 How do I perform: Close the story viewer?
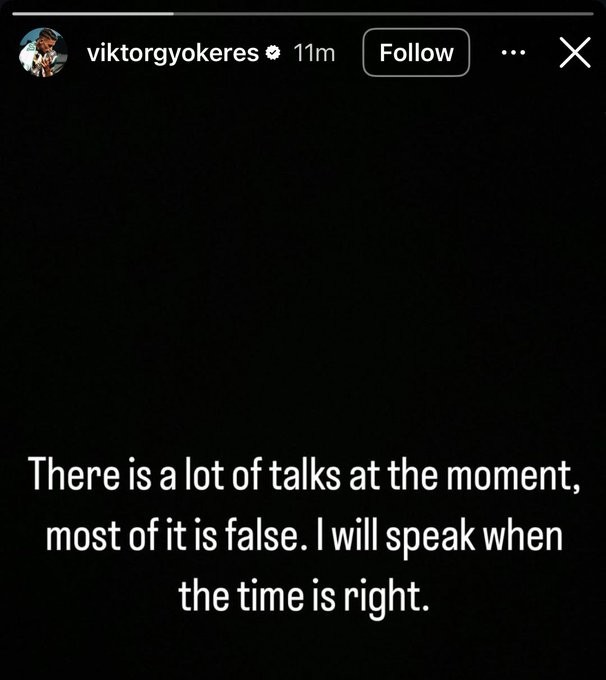coord(573,53)
